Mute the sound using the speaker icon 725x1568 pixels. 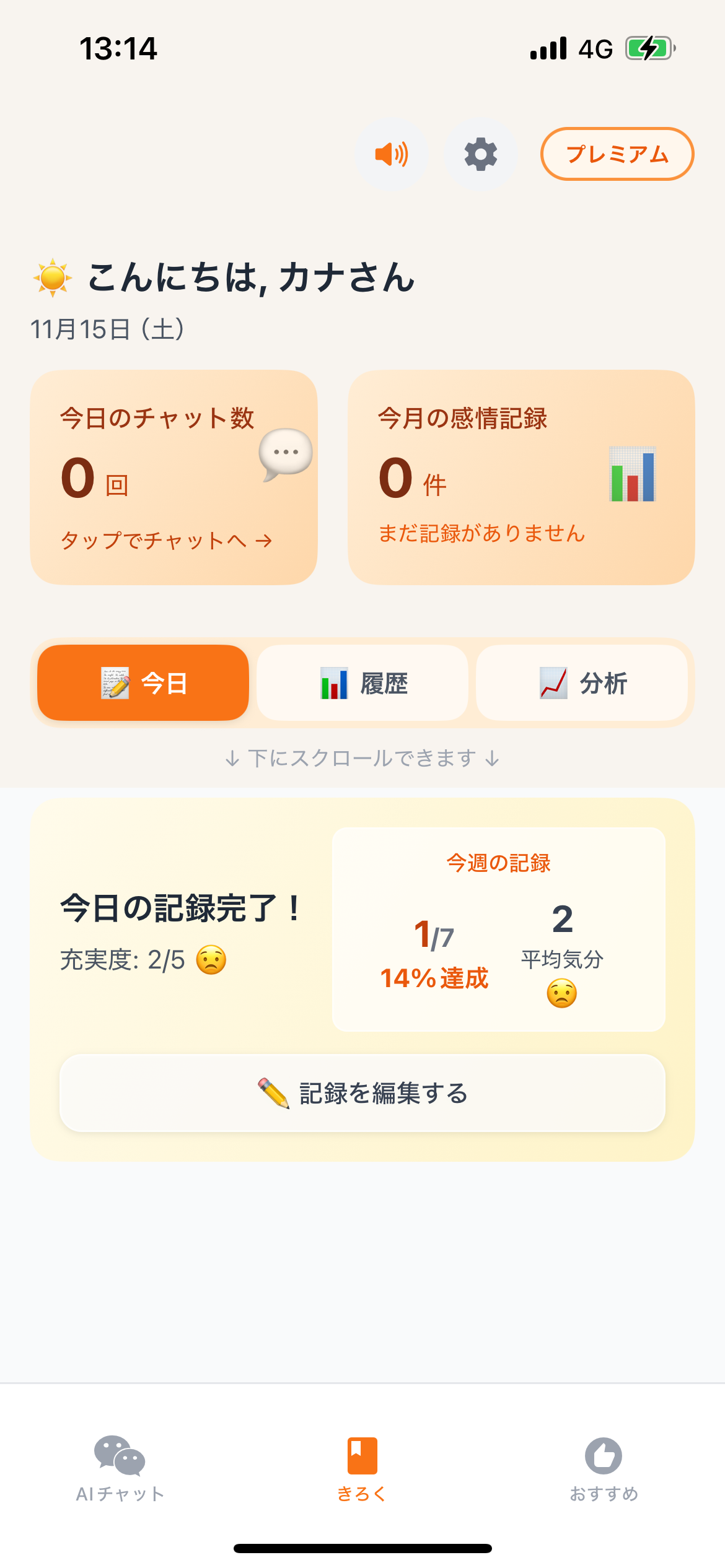(390, 154)
